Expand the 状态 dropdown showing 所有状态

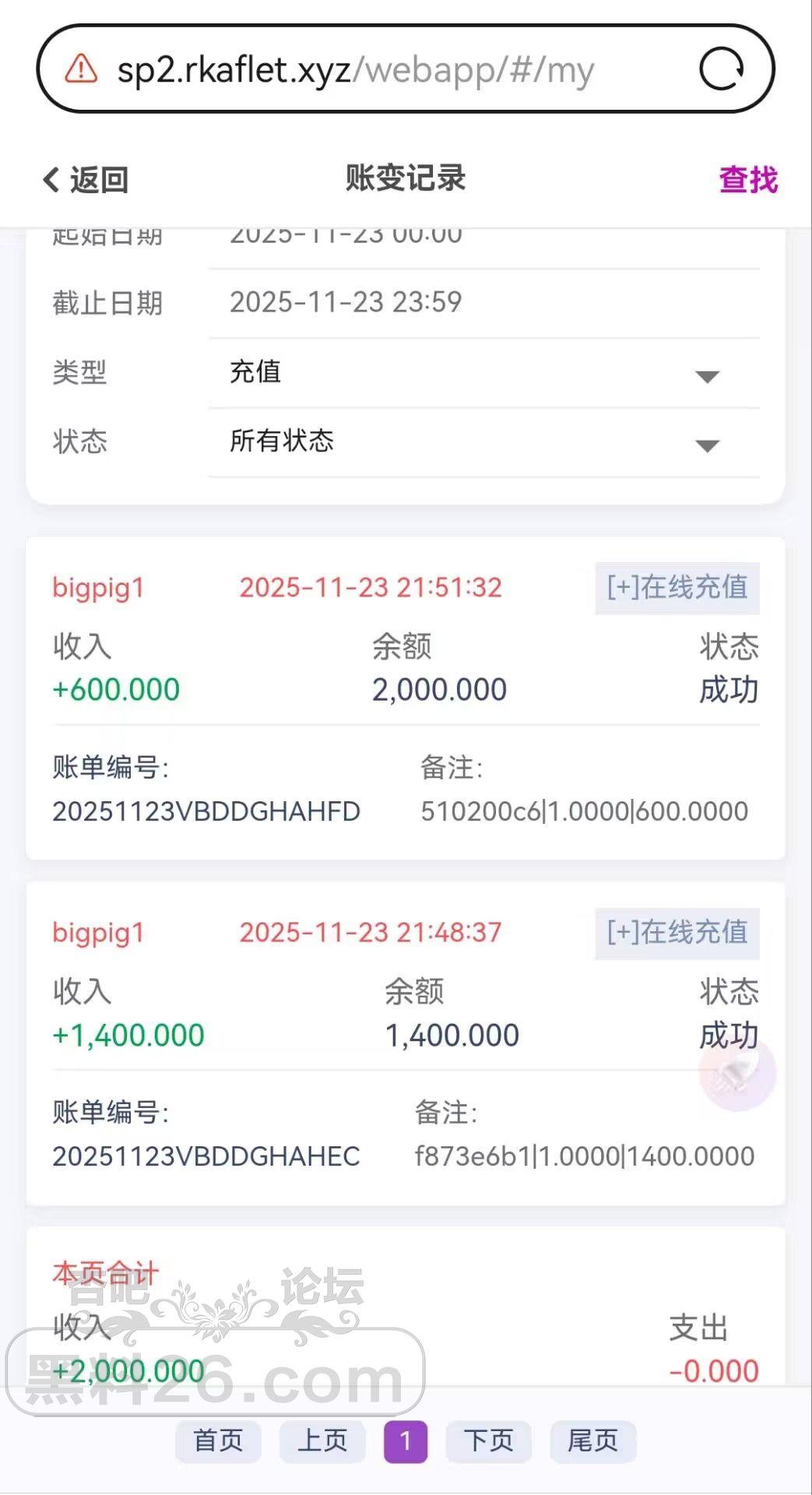tap(483, 441)
